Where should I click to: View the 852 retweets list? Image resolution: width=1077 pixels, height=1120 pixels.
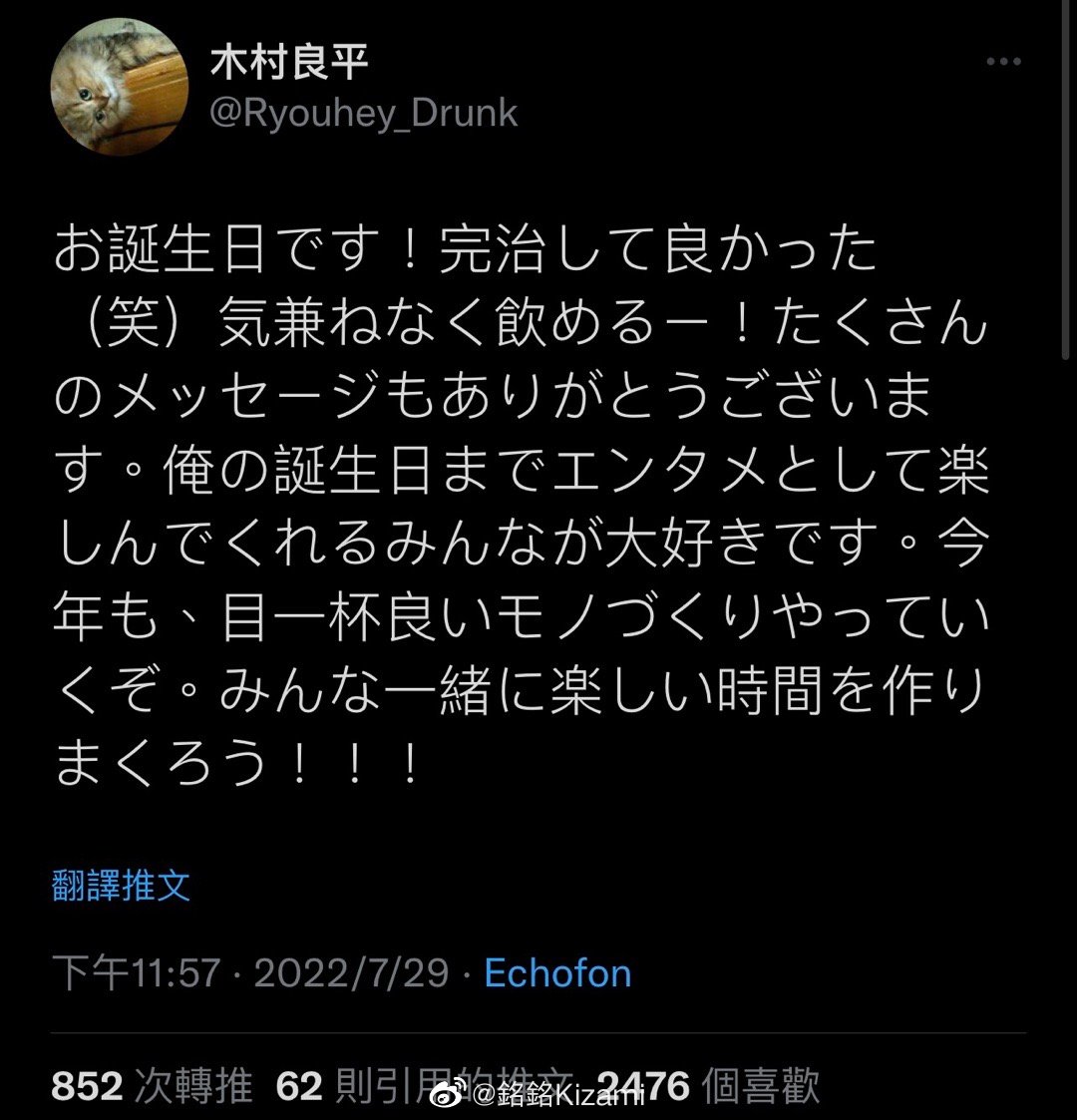pyautogui.click(x=152, y=1086)
